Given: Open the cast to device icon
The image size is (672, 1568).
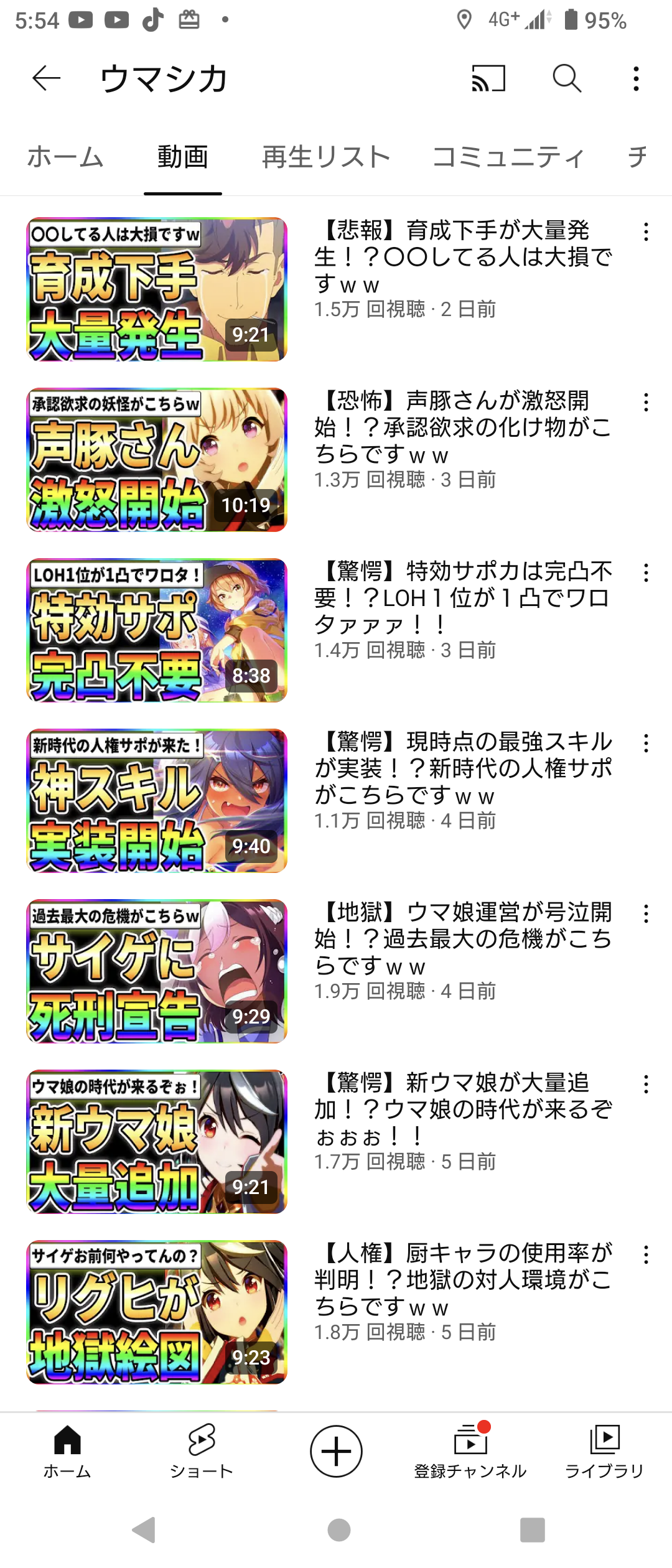Looking at the screenshot, I should pos(488,78).
